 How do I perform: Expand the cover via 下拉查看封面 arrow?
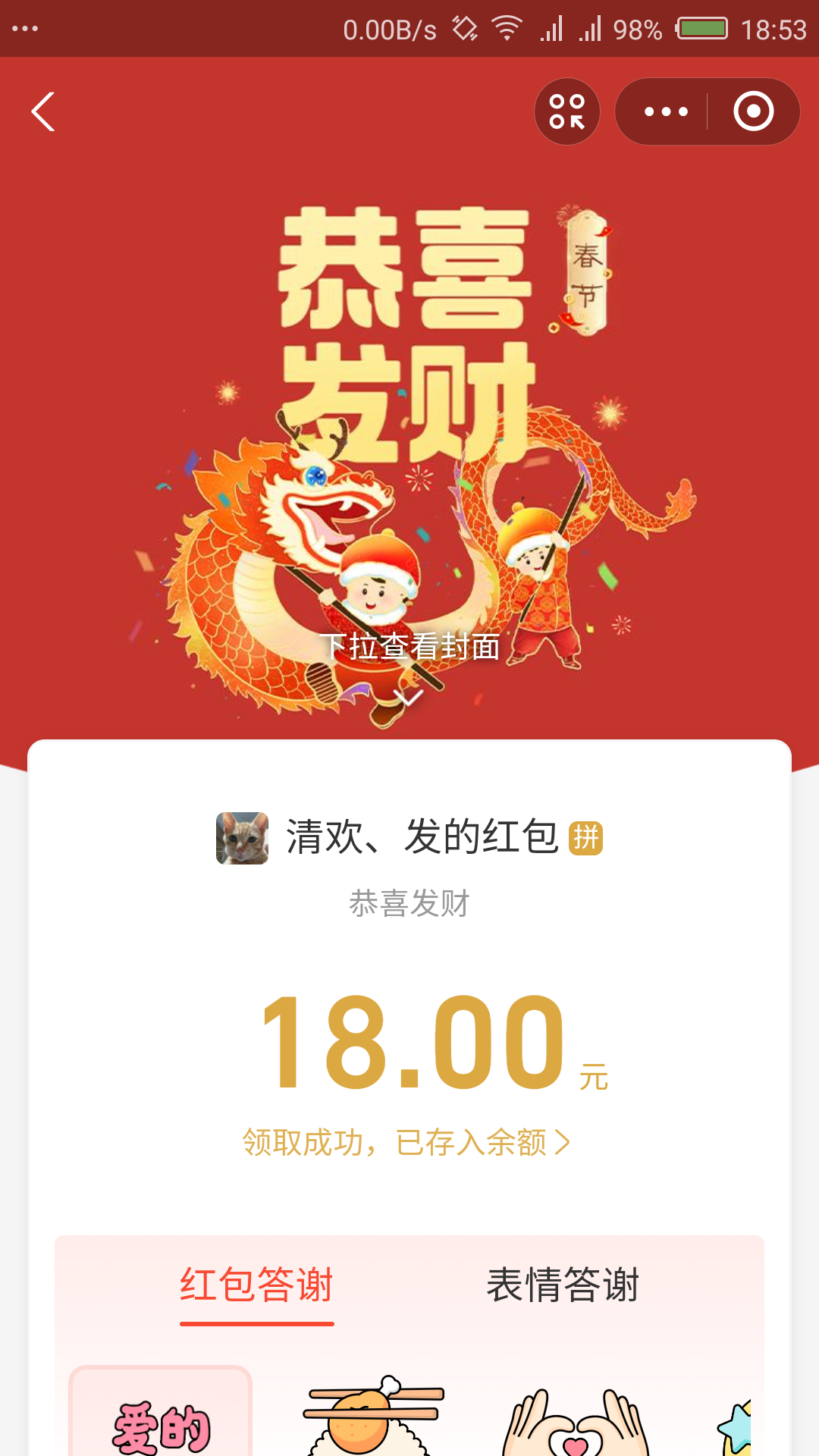point(409,696)
